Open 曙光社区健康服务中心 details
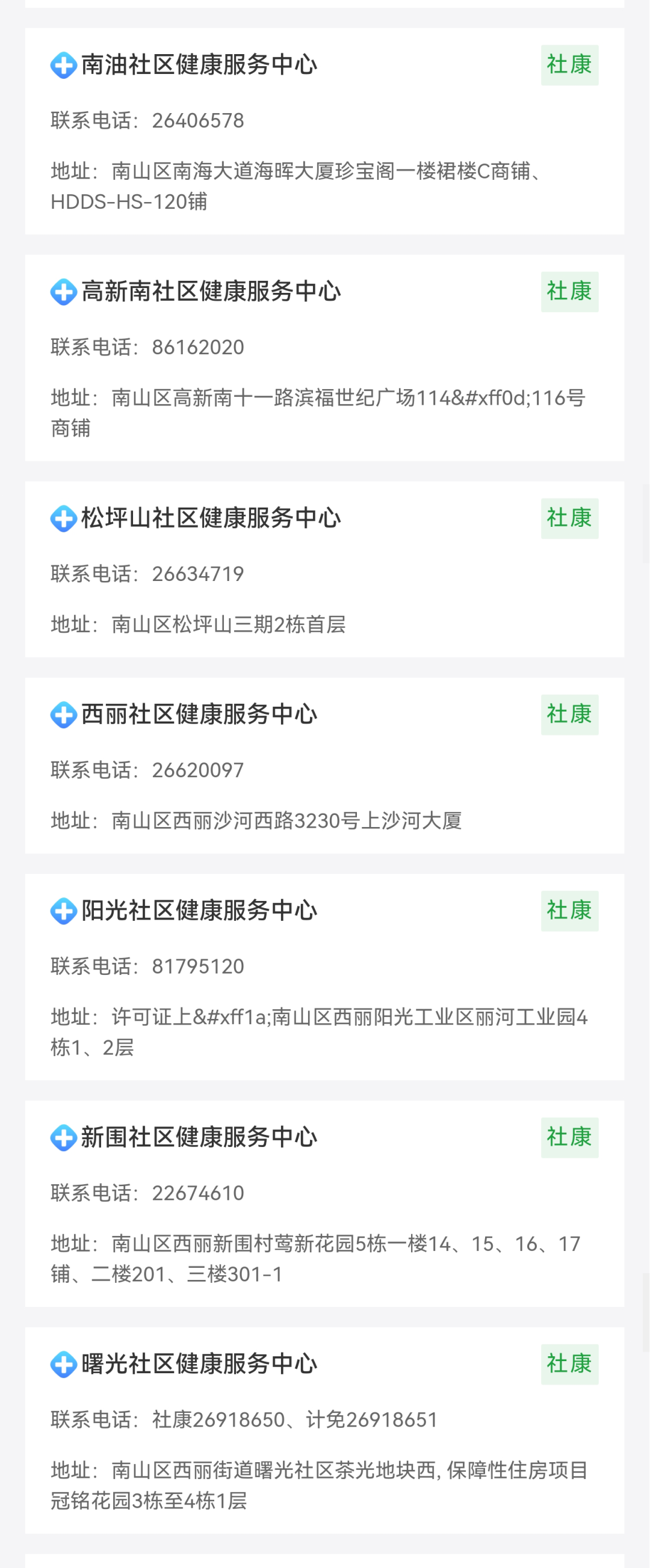The image size is (650, 1568). click(199, 1364)
